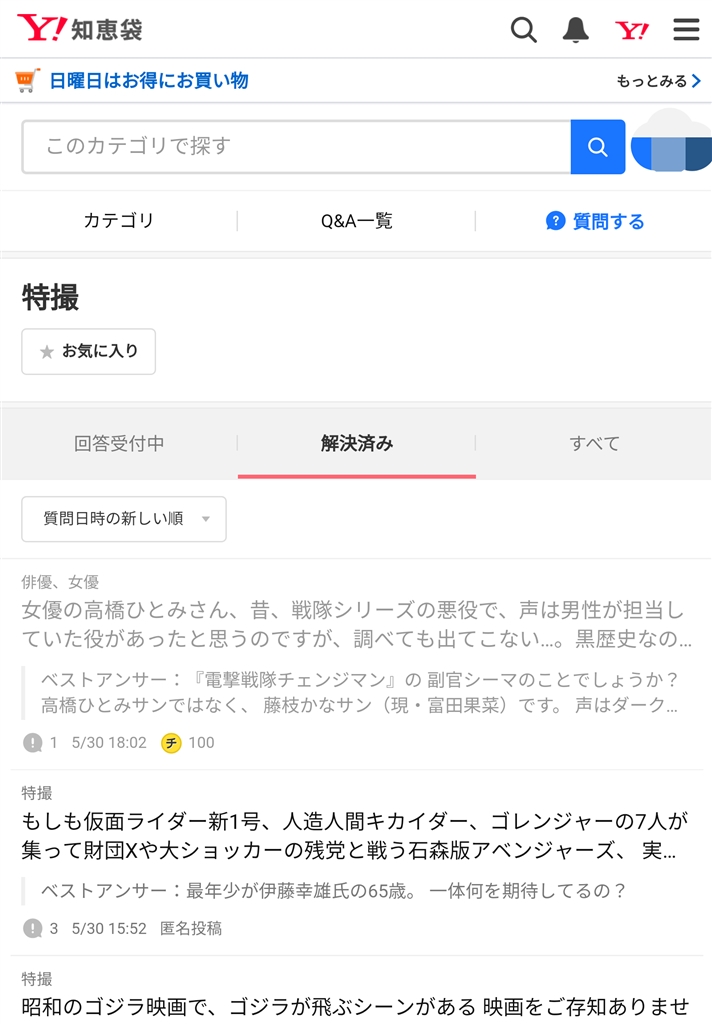Expand the 質問日時の新しい順 sort dropdown
Screen dimensions: 712x1024
click(x=124, y=519)
